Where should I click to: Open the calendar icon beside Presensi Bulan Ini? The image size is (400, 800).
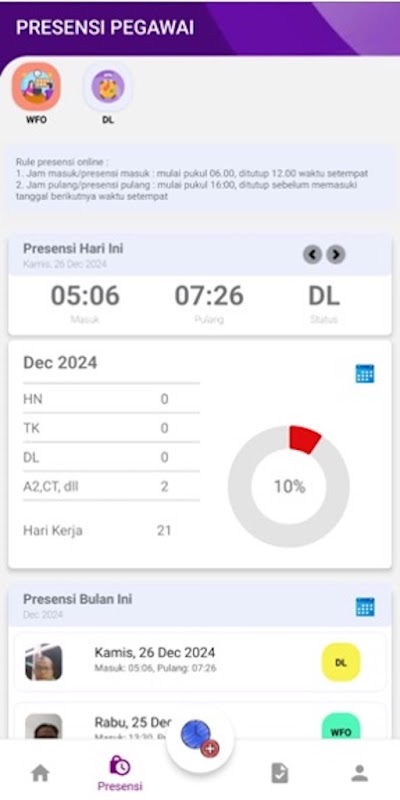pos(365,607)
